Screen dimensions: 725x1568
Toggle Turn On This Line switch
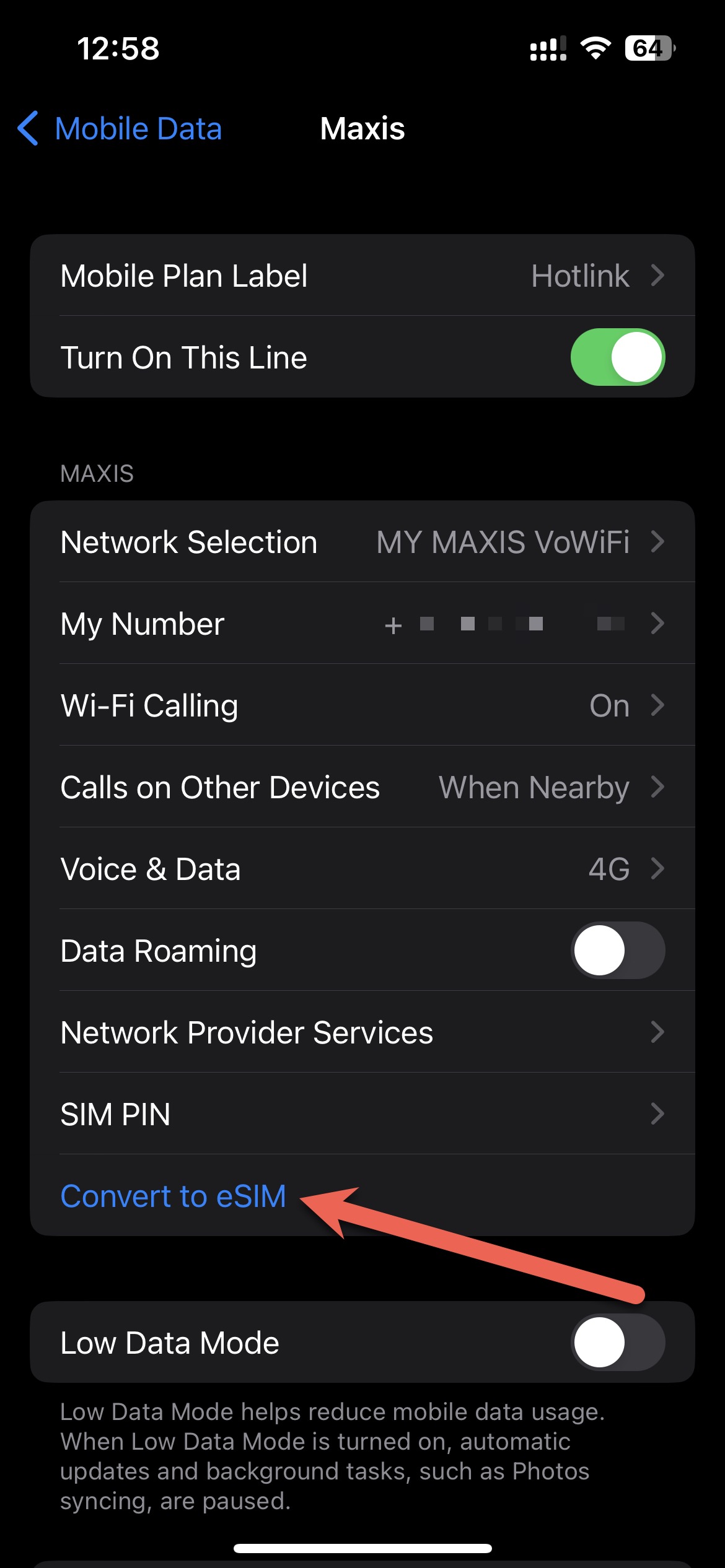pos(618,357)
